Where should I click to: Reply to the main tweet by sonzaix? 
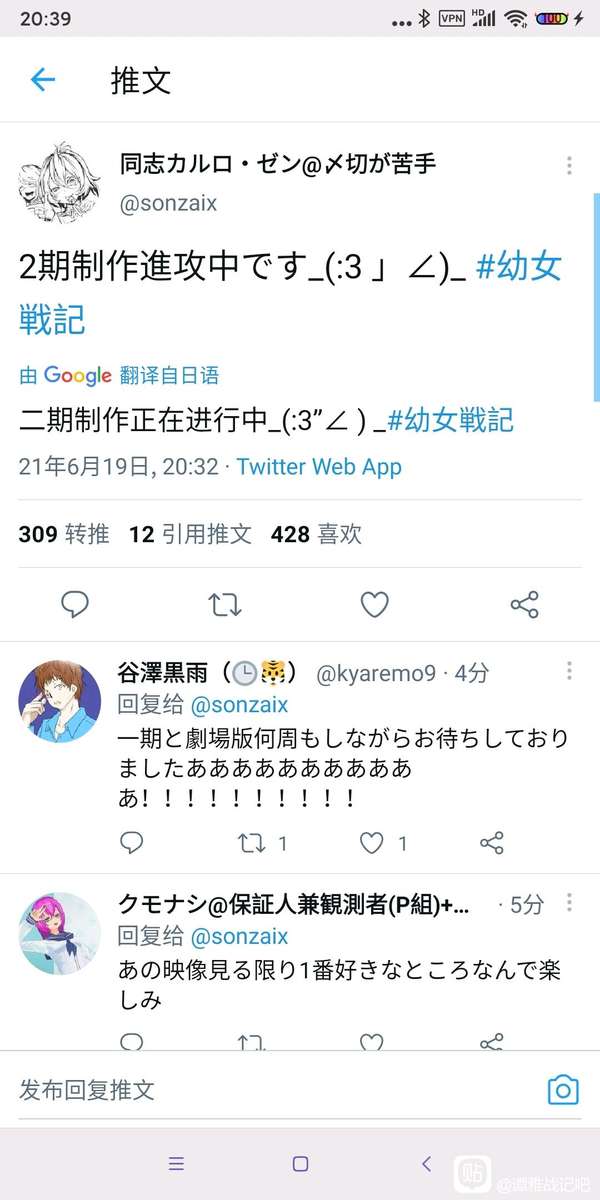[x=75, y=604]
